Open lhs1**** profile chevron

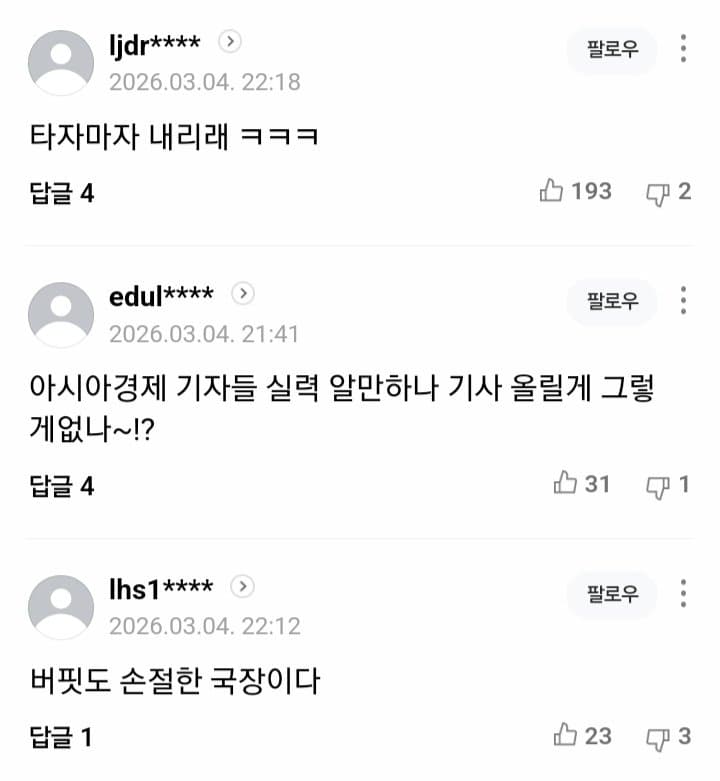(x=243, y=587)
